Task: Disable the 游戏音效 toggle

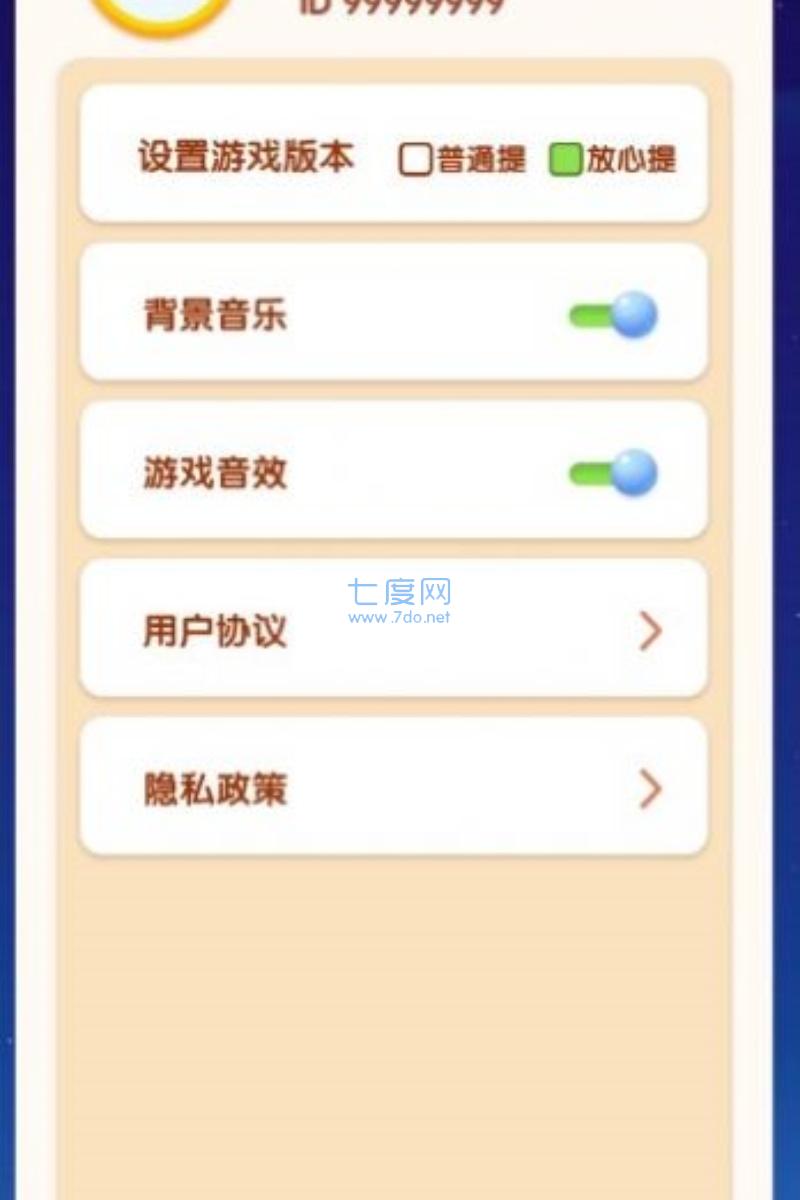Action: 613,473
